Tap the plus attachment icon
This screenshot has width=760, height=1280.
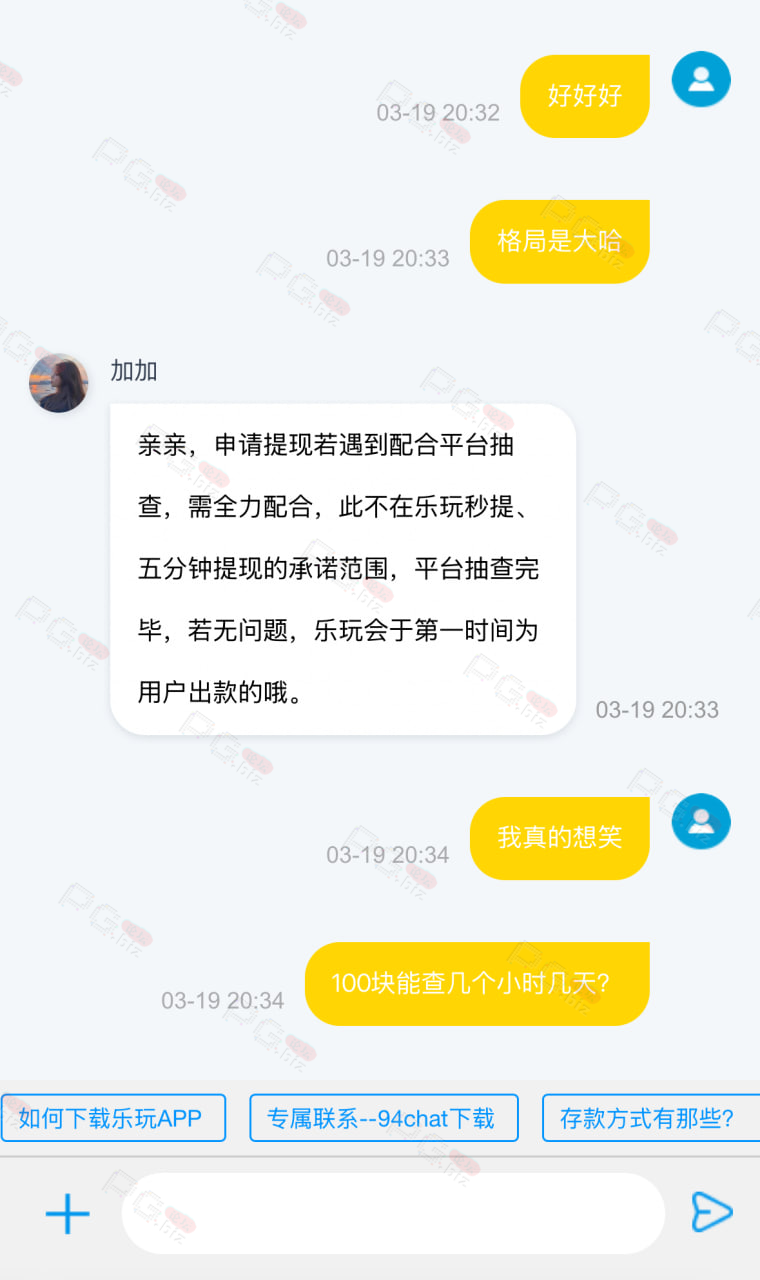click(68, 1213)
